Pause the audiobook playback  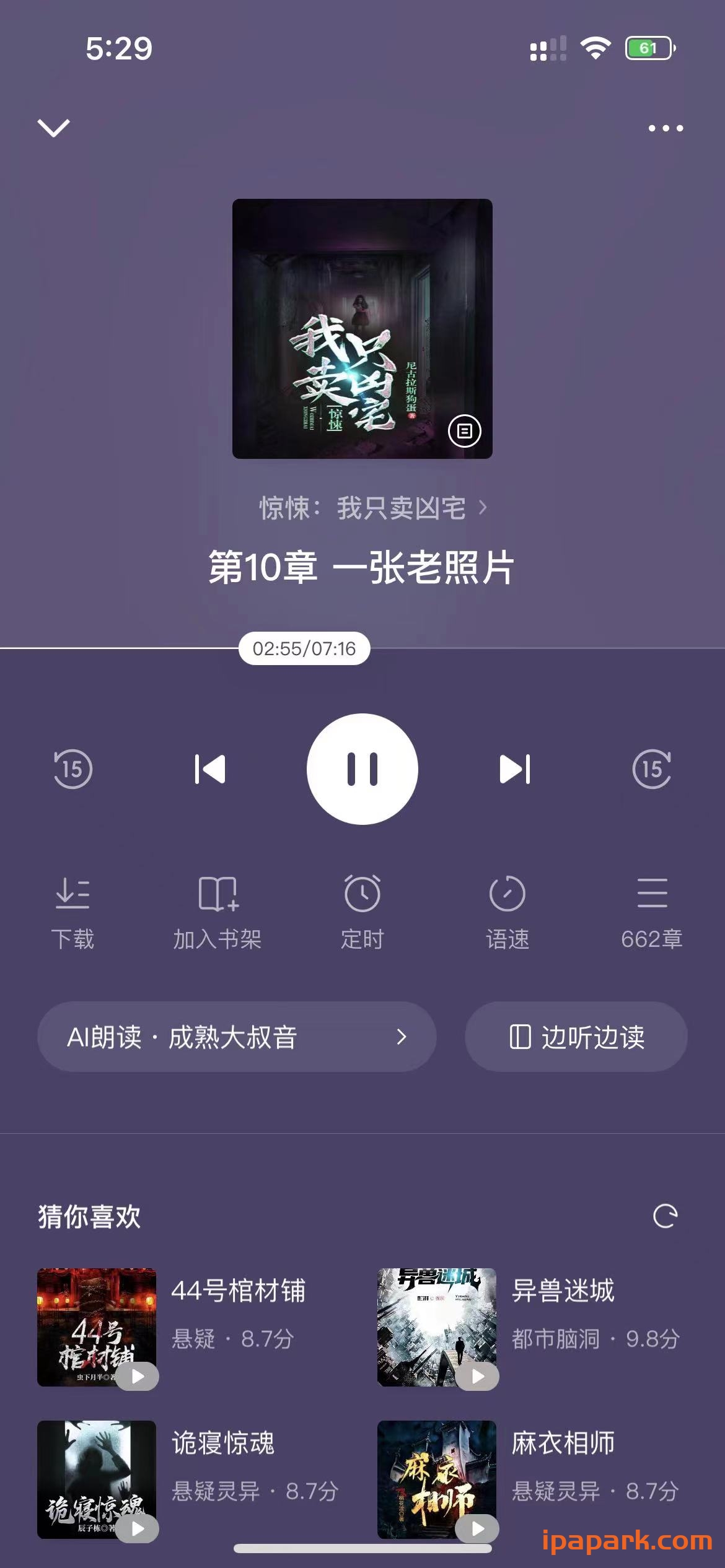(362, 769)
